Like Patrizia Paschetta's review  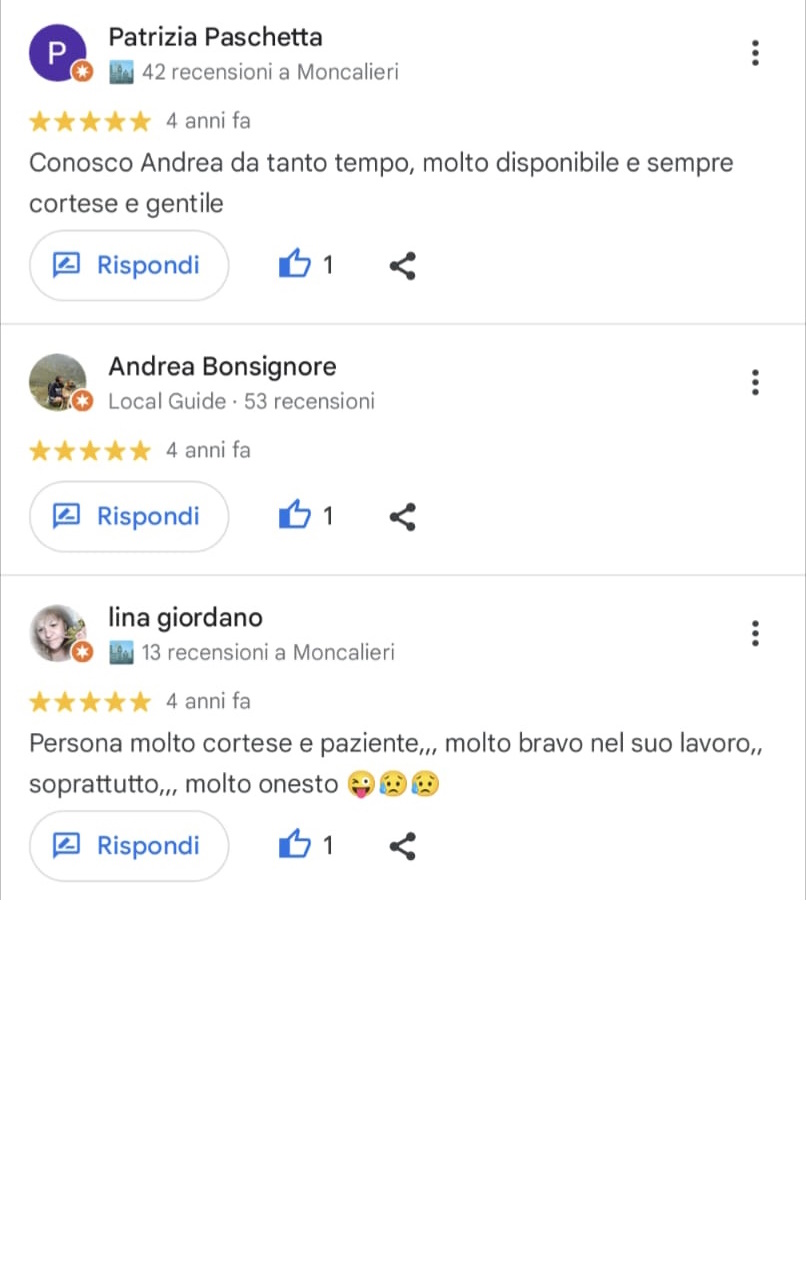(295, 266)
